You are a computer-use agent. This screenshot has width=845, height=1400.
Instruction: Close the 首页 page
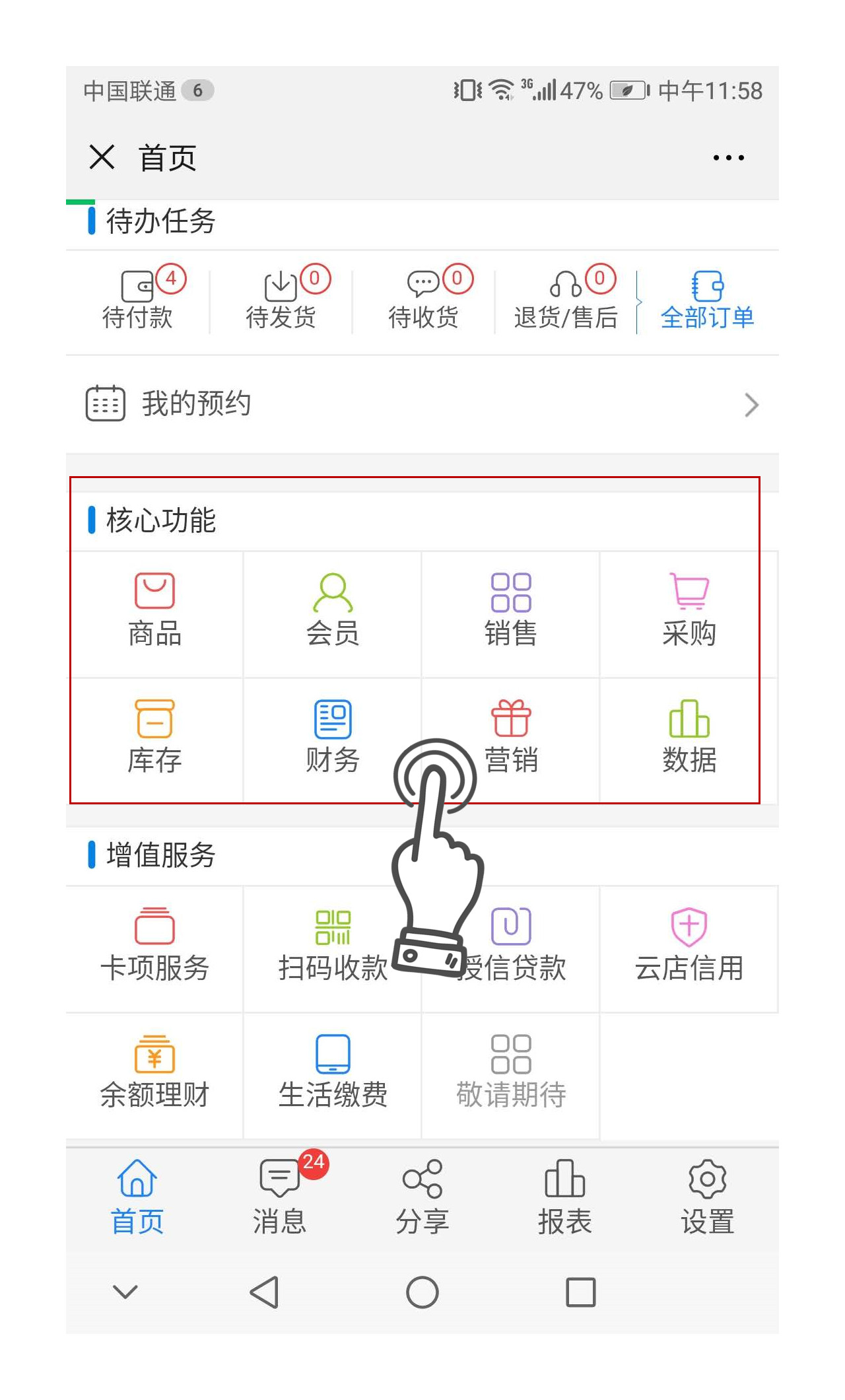(x=102, y=157)
